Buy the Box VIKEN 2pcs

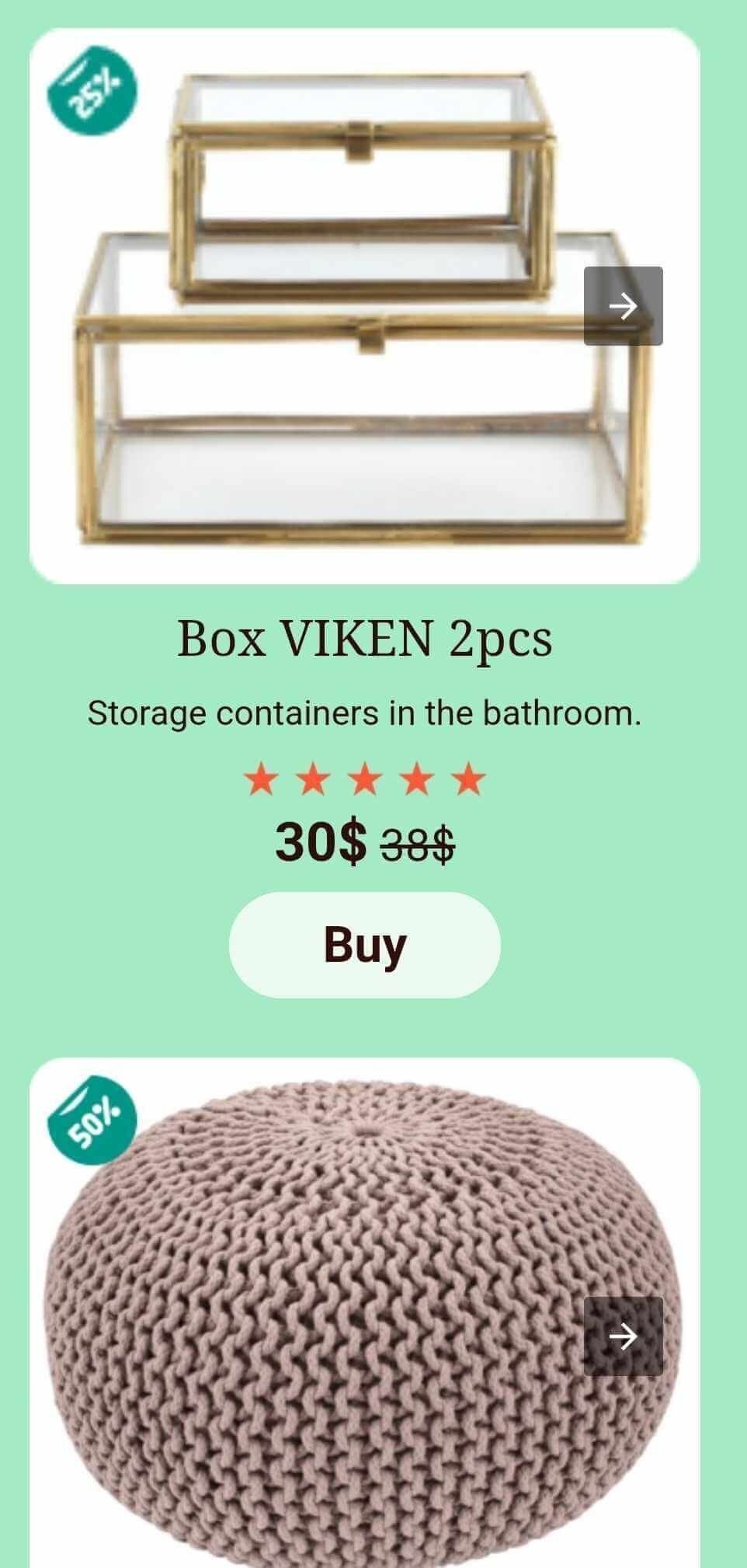pyautogui.click(x=364, y=945)
